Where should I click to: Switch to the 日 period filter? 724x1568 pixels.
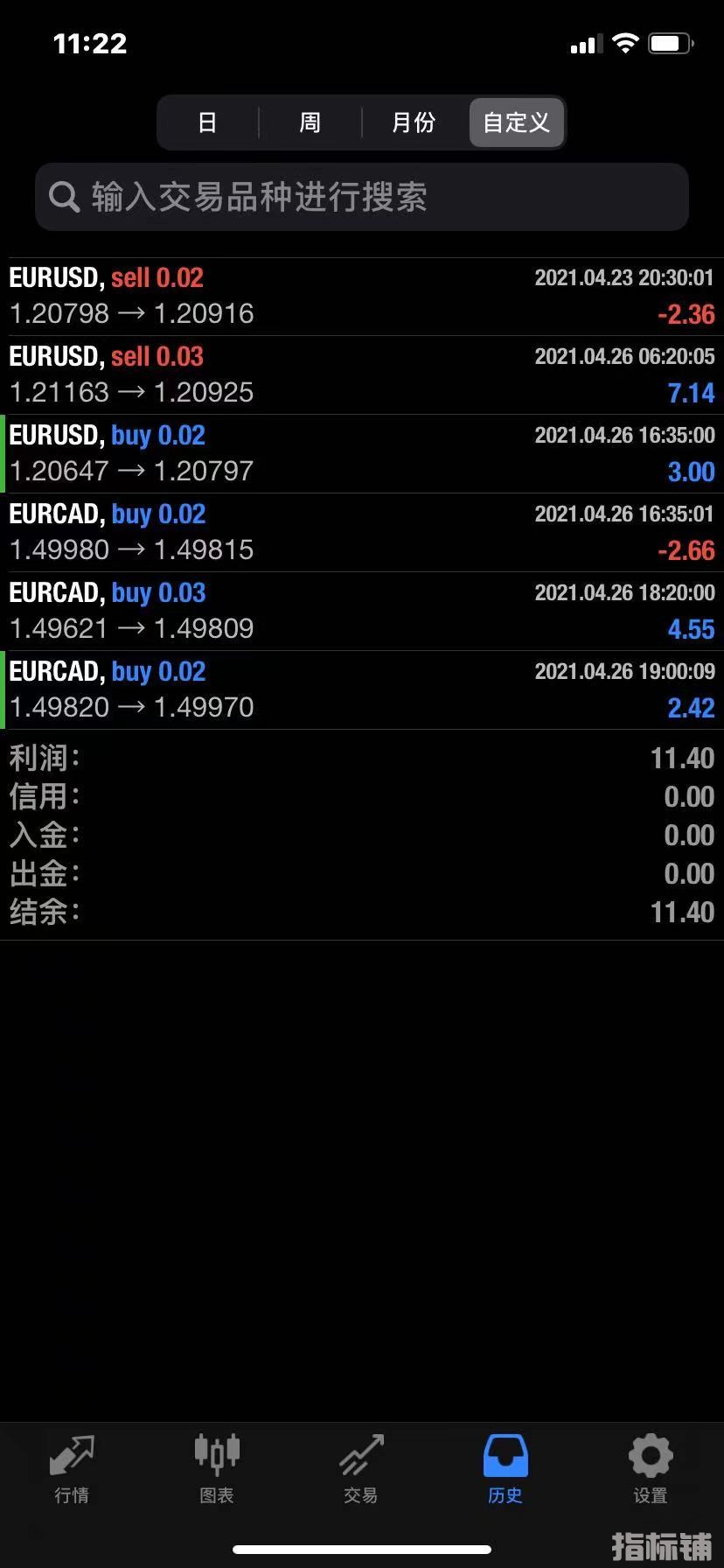pyautogui.click(x=207, y=122)
